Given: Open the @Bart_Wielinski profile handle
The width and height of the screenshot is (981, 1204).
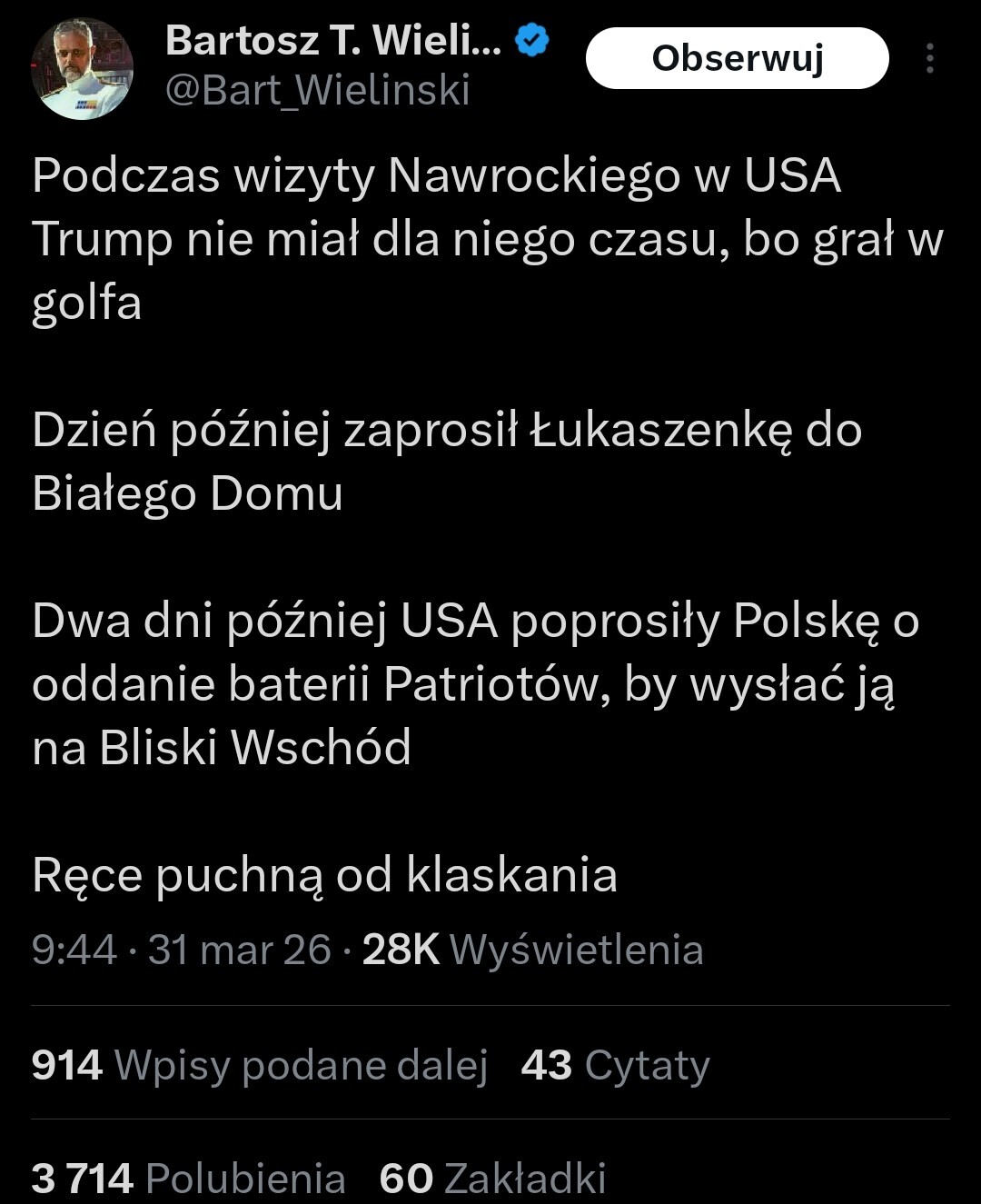Looking at the screenshot, I should [x=318, y=90].
